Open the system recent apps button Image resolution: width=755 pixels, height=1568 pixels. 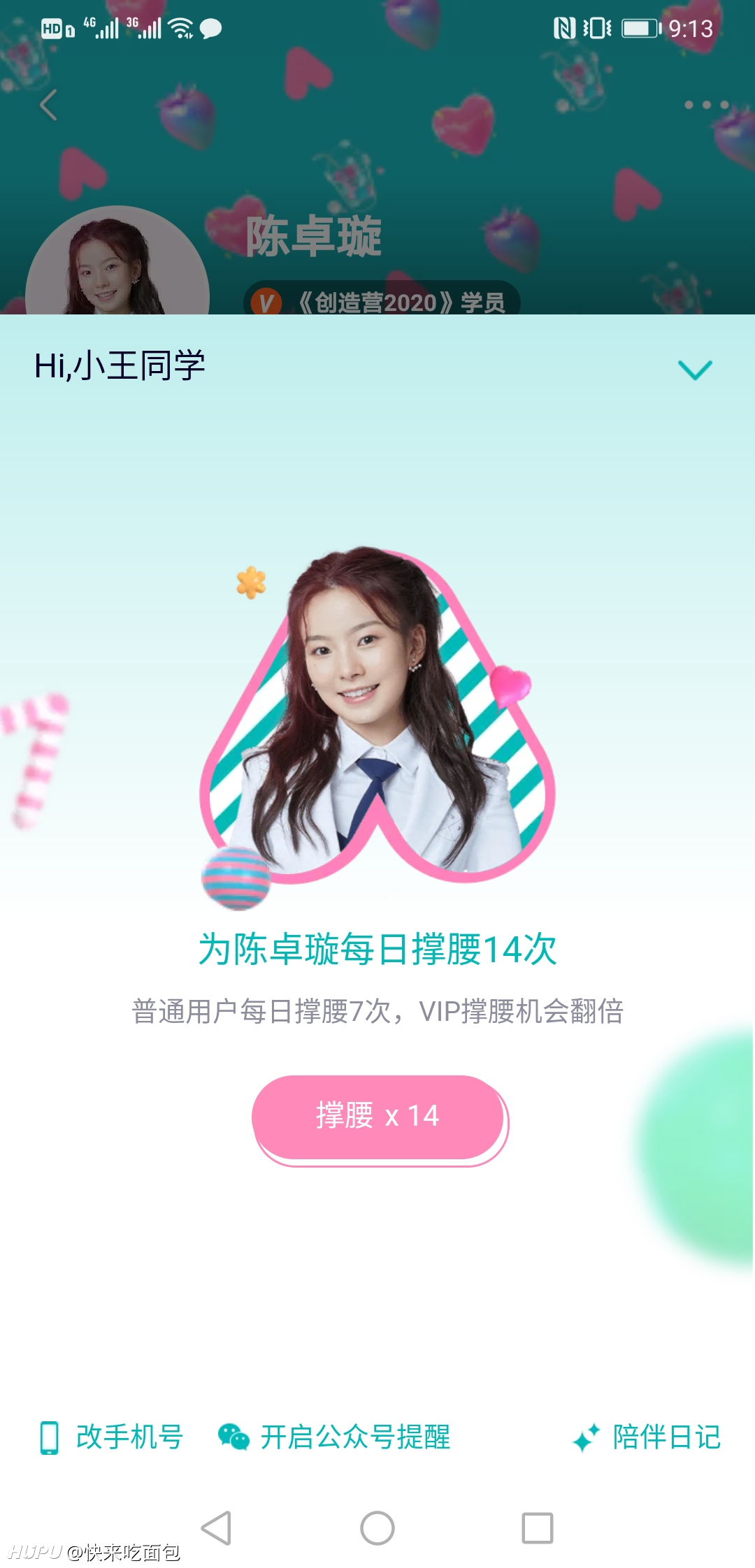click(538, 1528)
